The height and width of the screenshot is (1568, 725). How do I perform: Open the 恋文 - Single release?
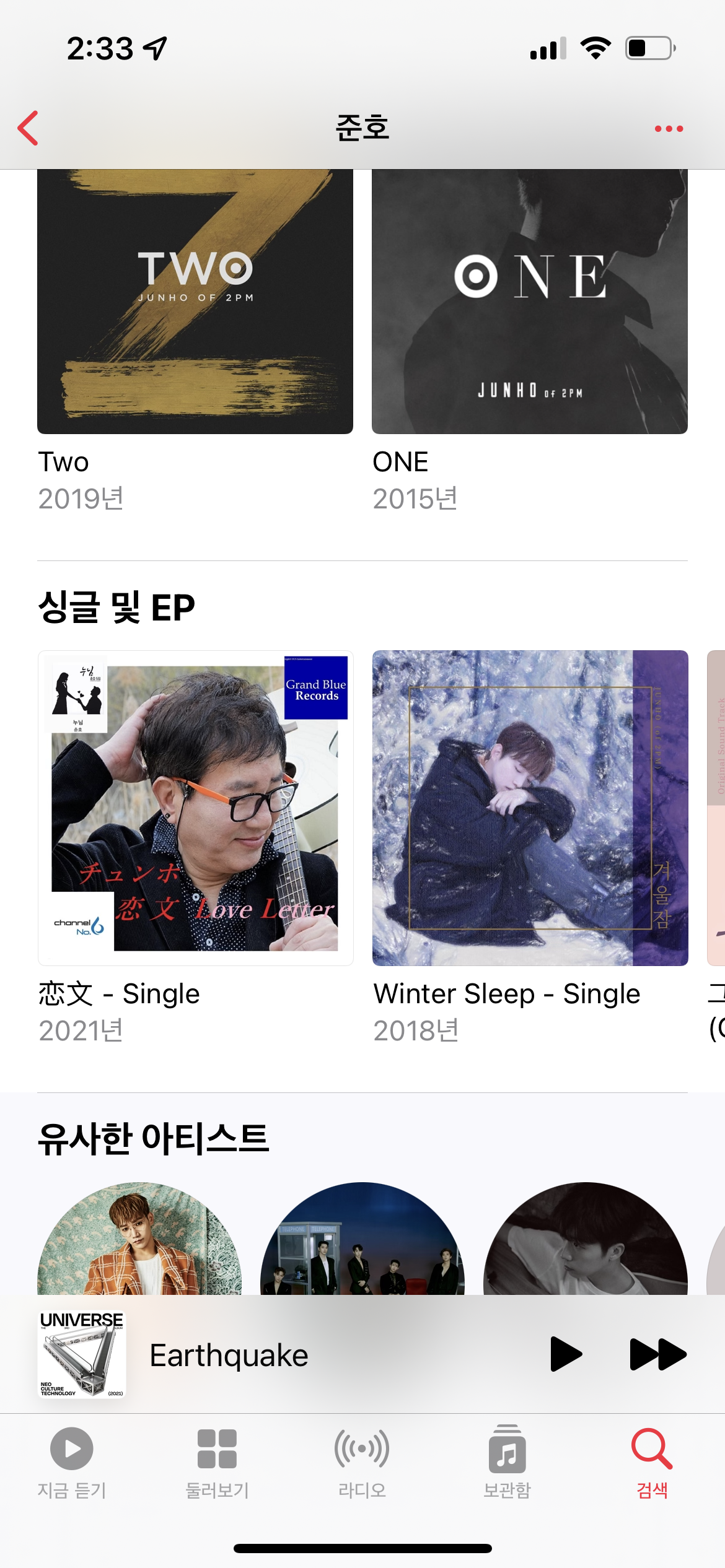click(195, 808)
